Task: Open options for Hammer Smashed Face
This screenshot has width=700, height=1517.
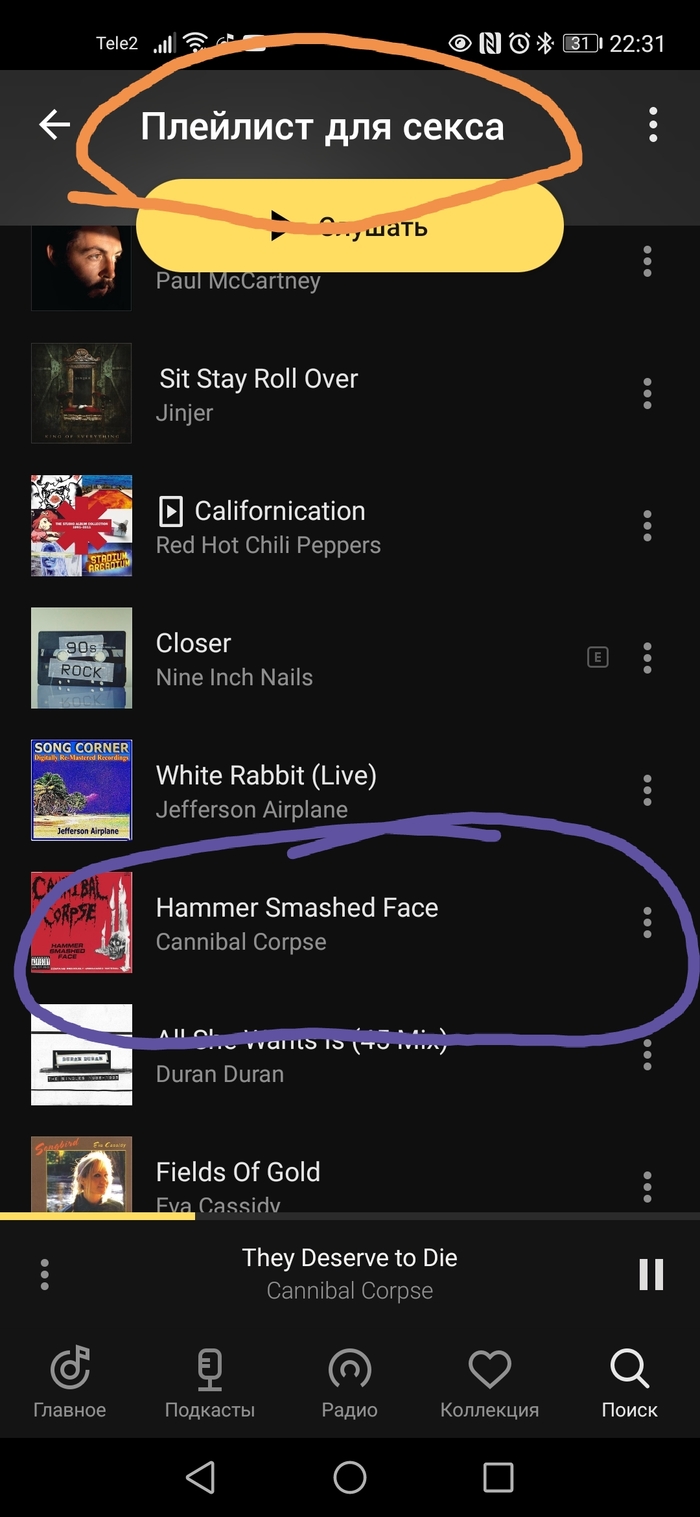Action: click(x=647, y=922)
